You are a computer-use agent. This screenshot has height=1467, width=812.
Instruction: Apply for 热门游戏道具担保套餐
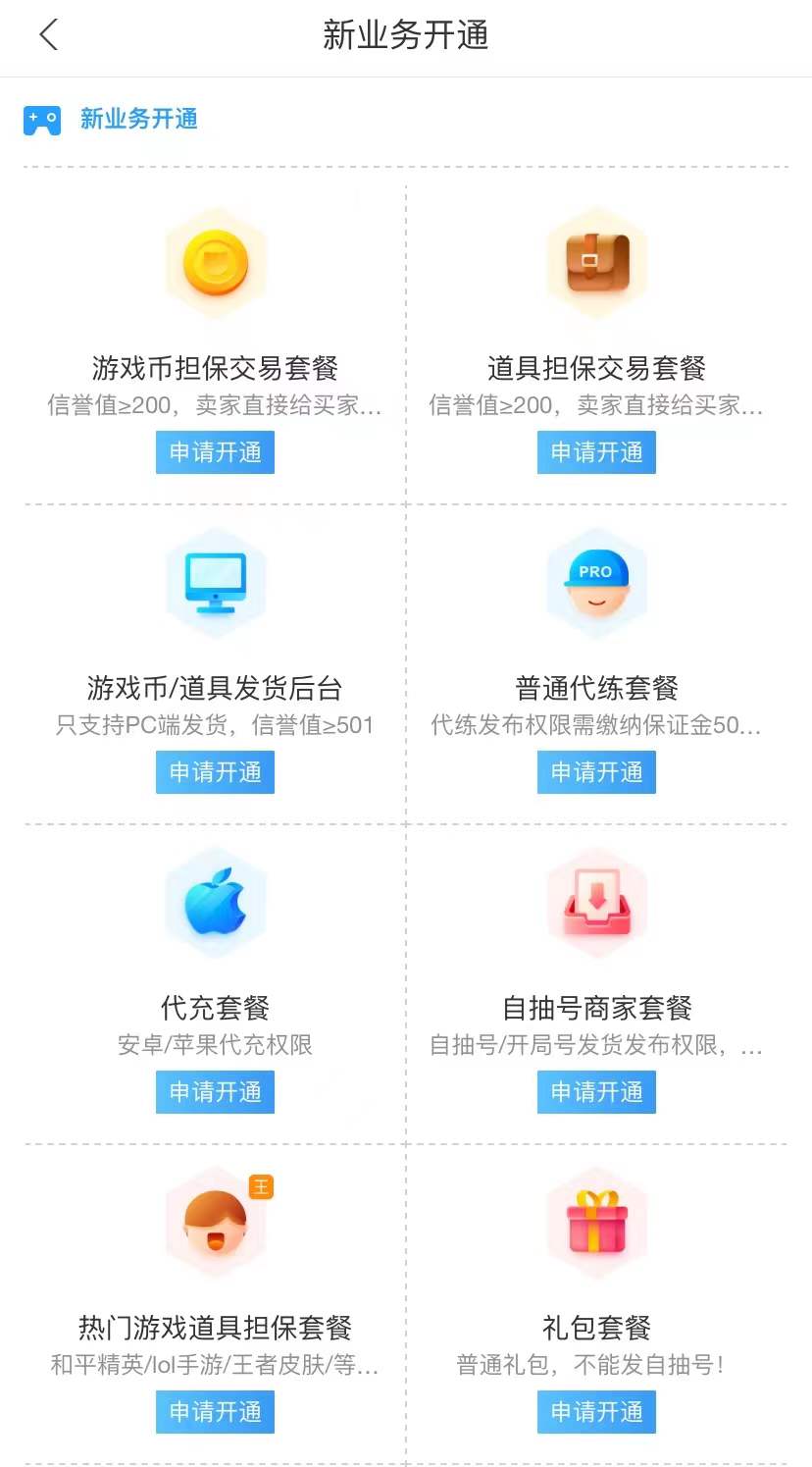click(215, 1412)
